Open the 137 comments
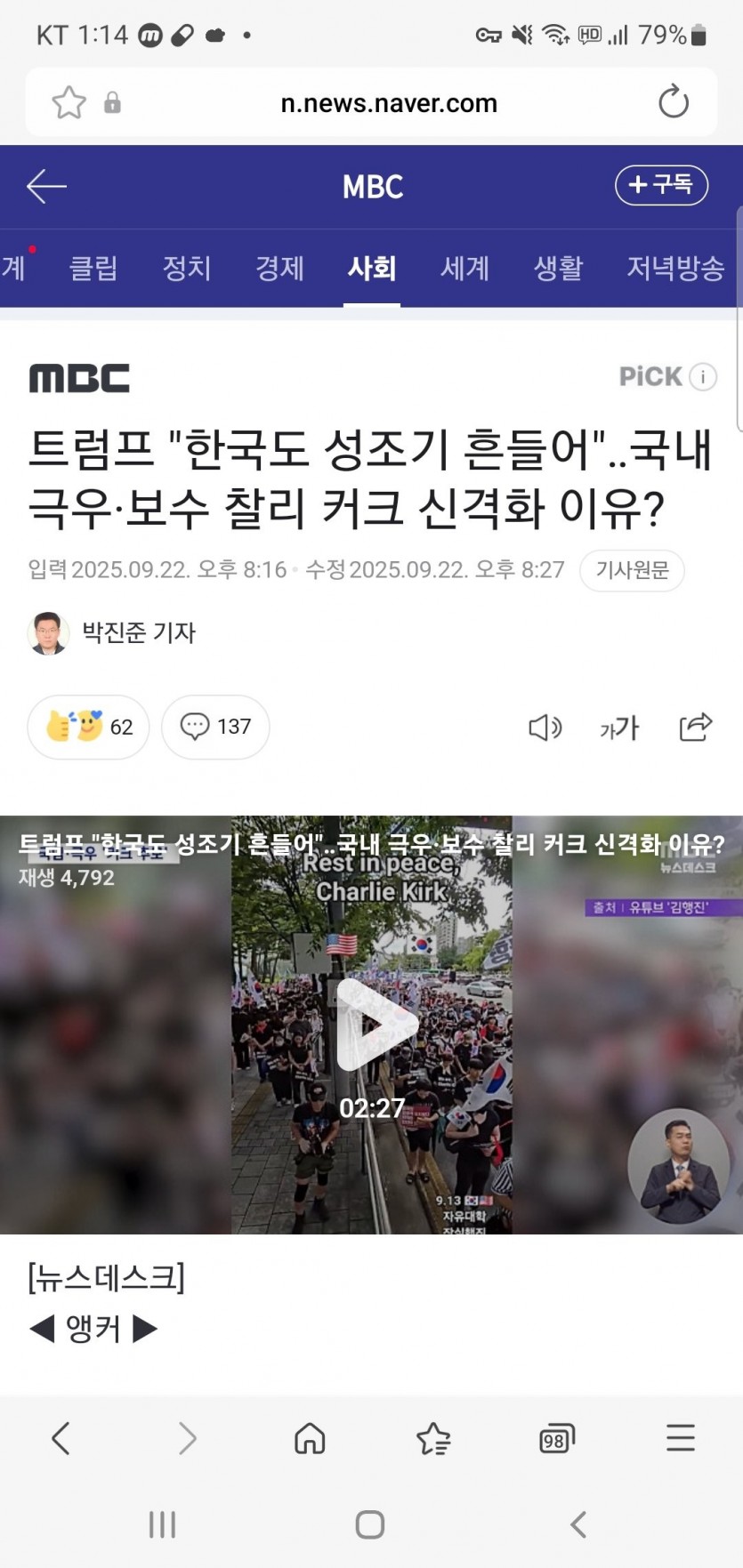The image size is (743, 1568). [x=215, y=727]
